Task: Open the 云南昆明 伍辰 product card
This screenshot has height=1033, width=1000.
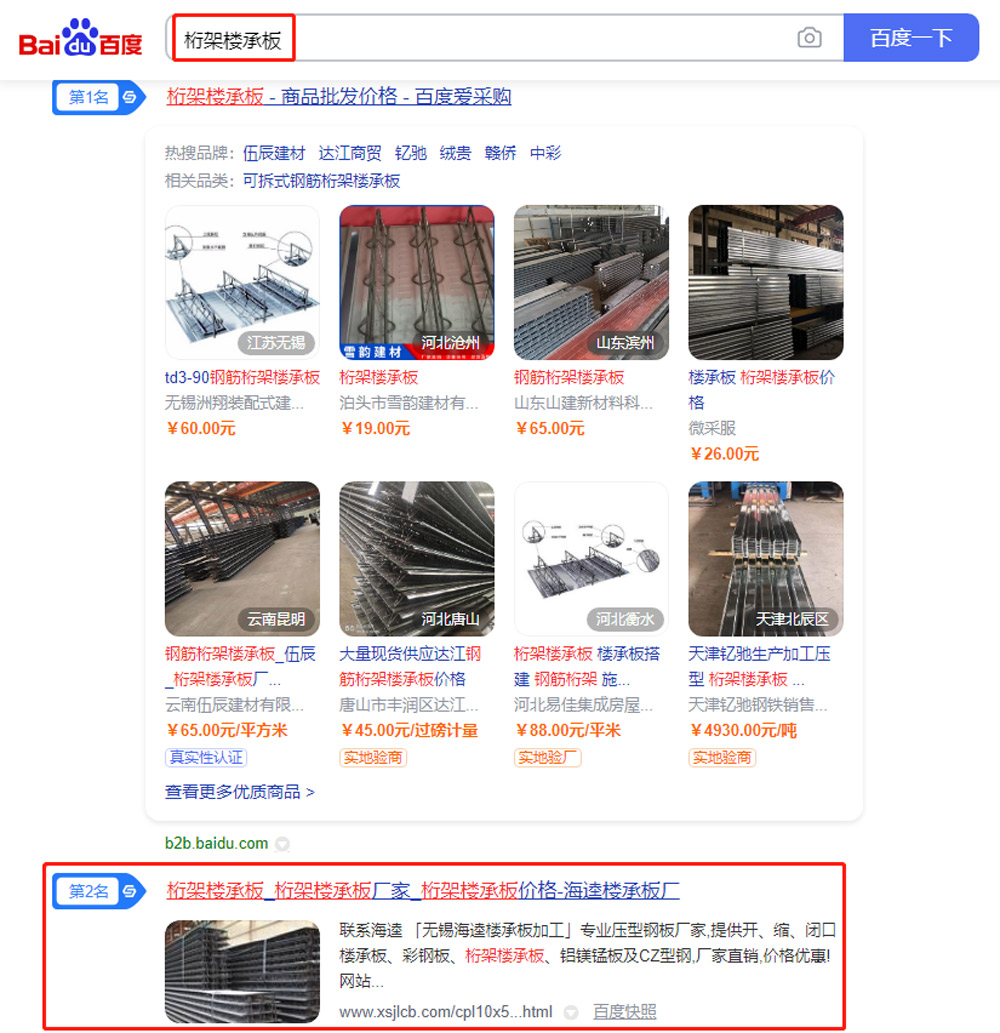Action: (242, 559)
